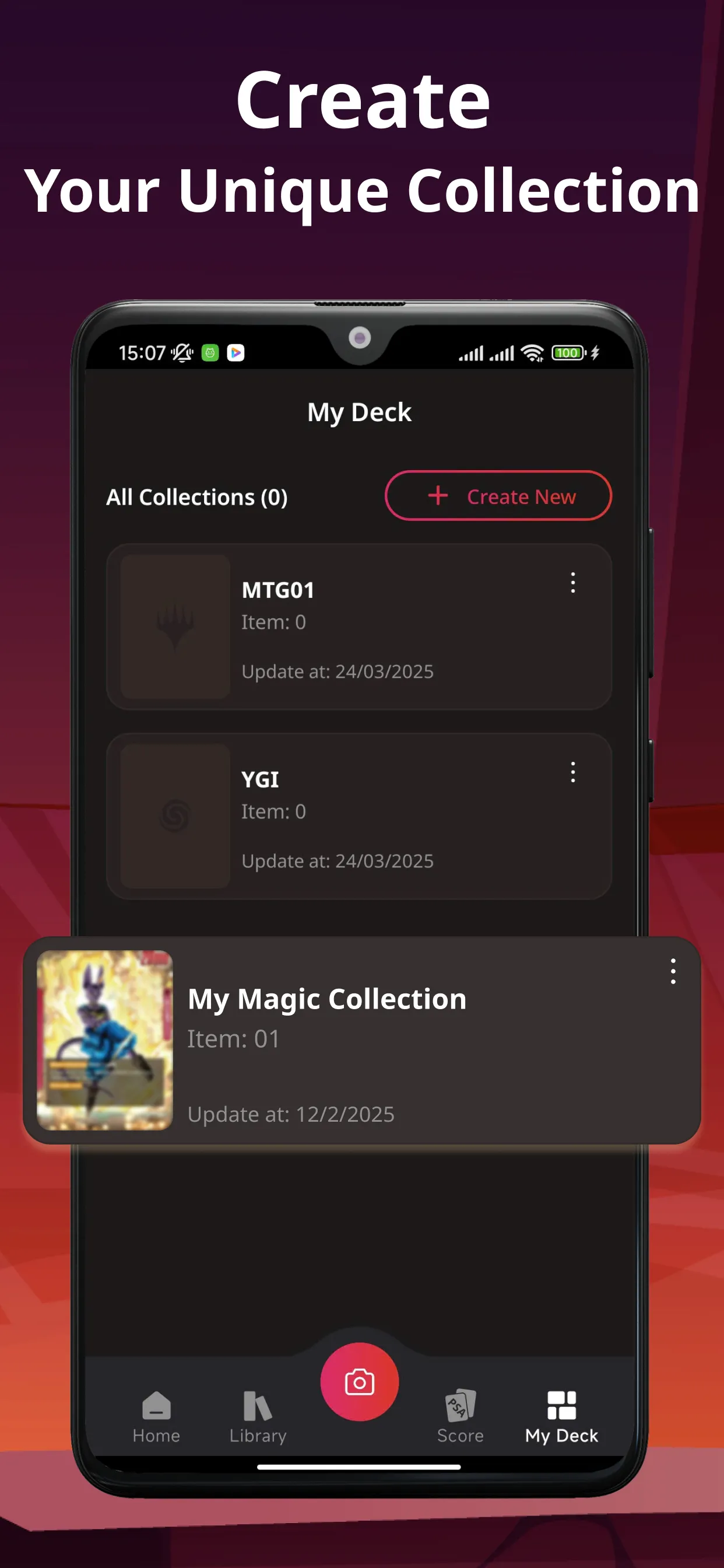Click the plus icon inside Create New

pos(437,496)
